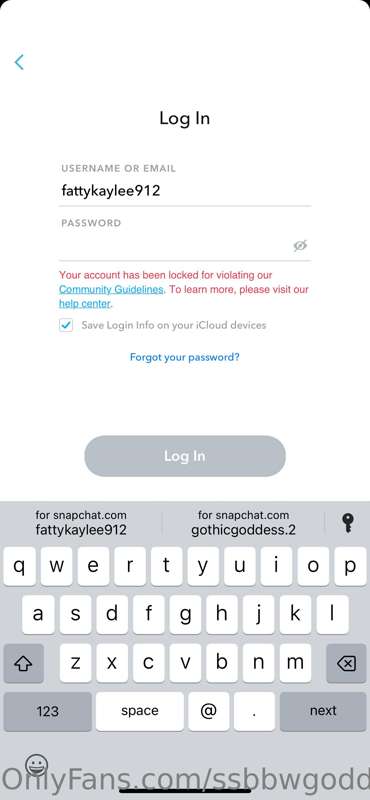Tap Forgot your password?
This screenshot has width=370, height=800.
pyautogui.click(x=185, y=357)
